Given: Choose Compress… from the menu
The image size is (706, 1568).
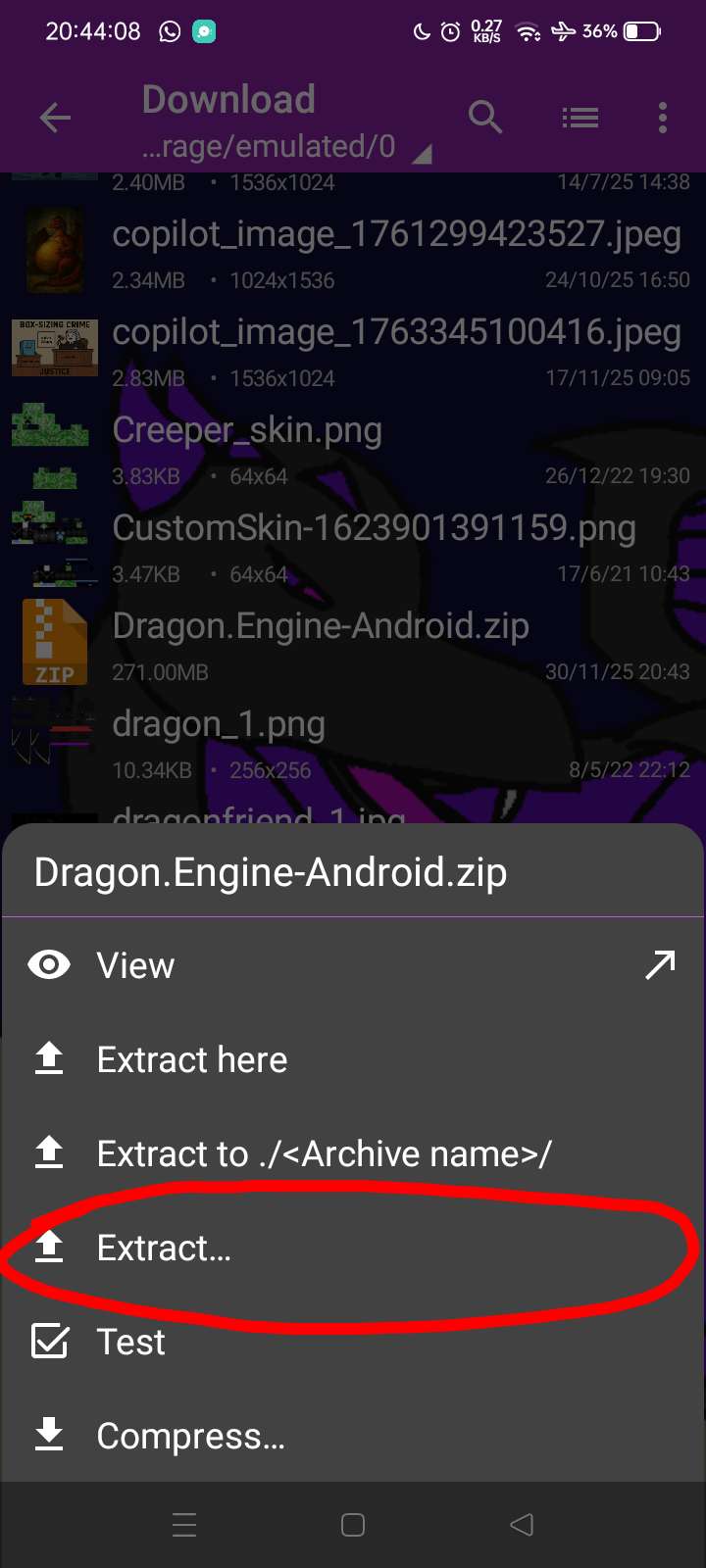Looking at the screenshot, I should click(x=190, y=1436).
